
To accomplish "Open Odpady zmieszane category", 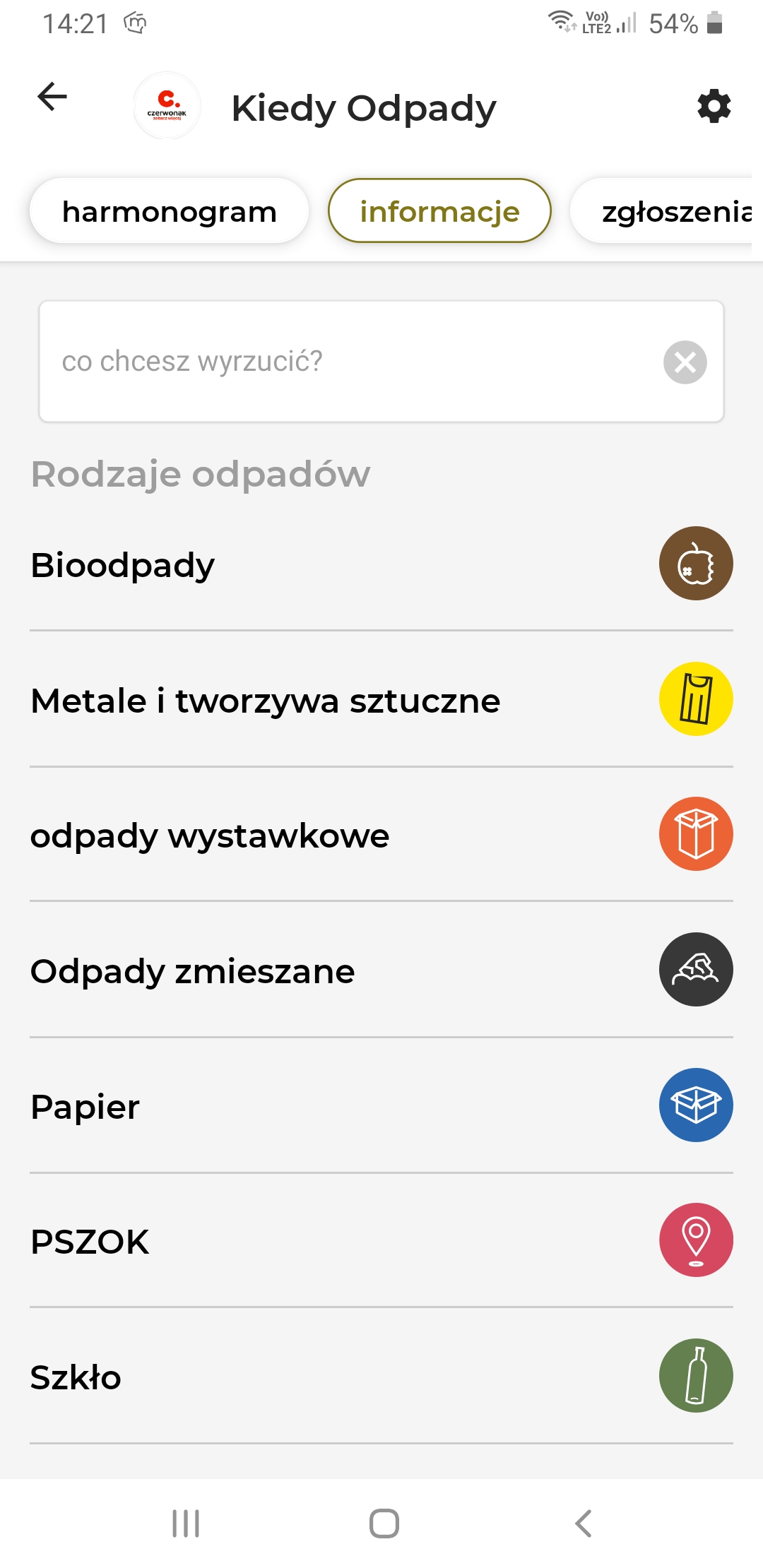I will tap(381, 970).
